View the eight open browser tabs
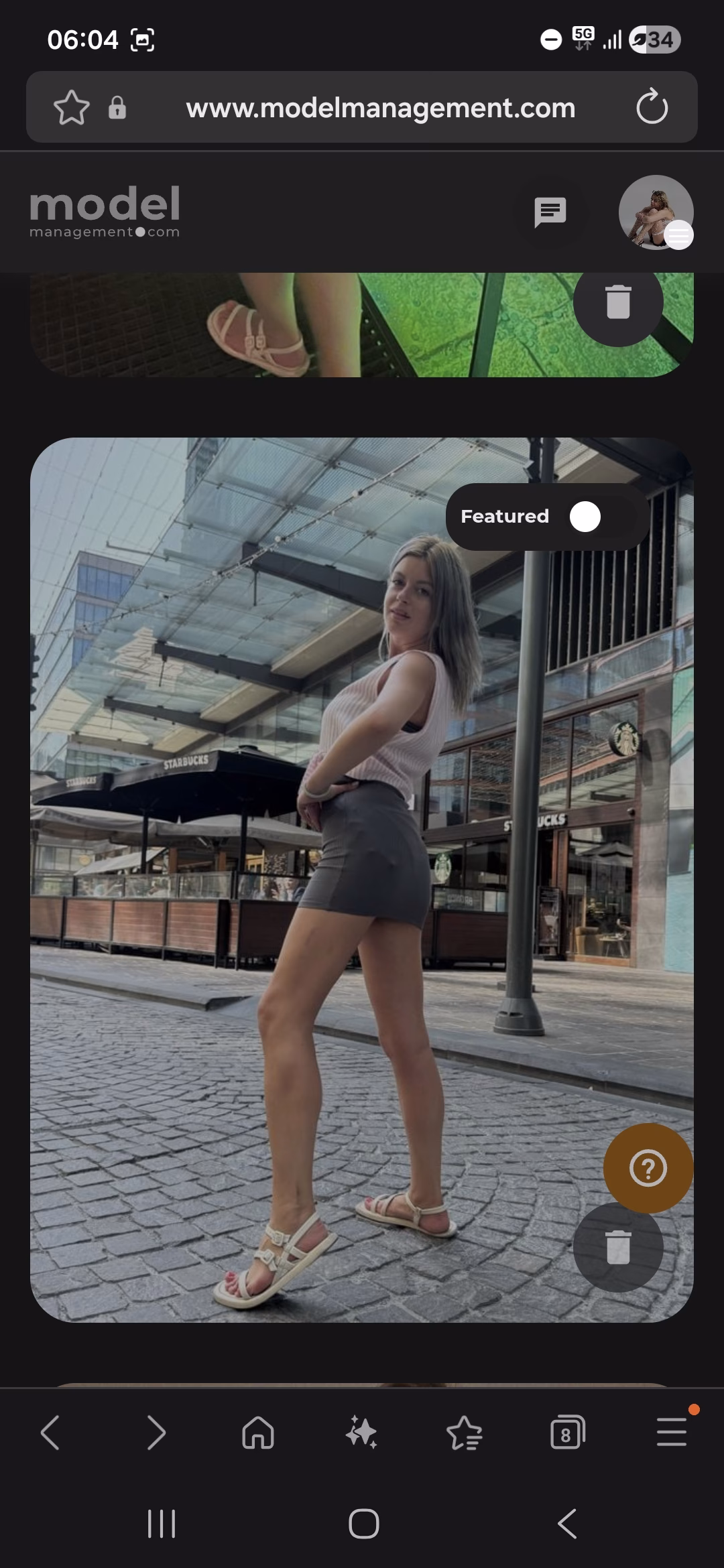Viewport: 724px width, 1568px height. [x=567, y=1433]
